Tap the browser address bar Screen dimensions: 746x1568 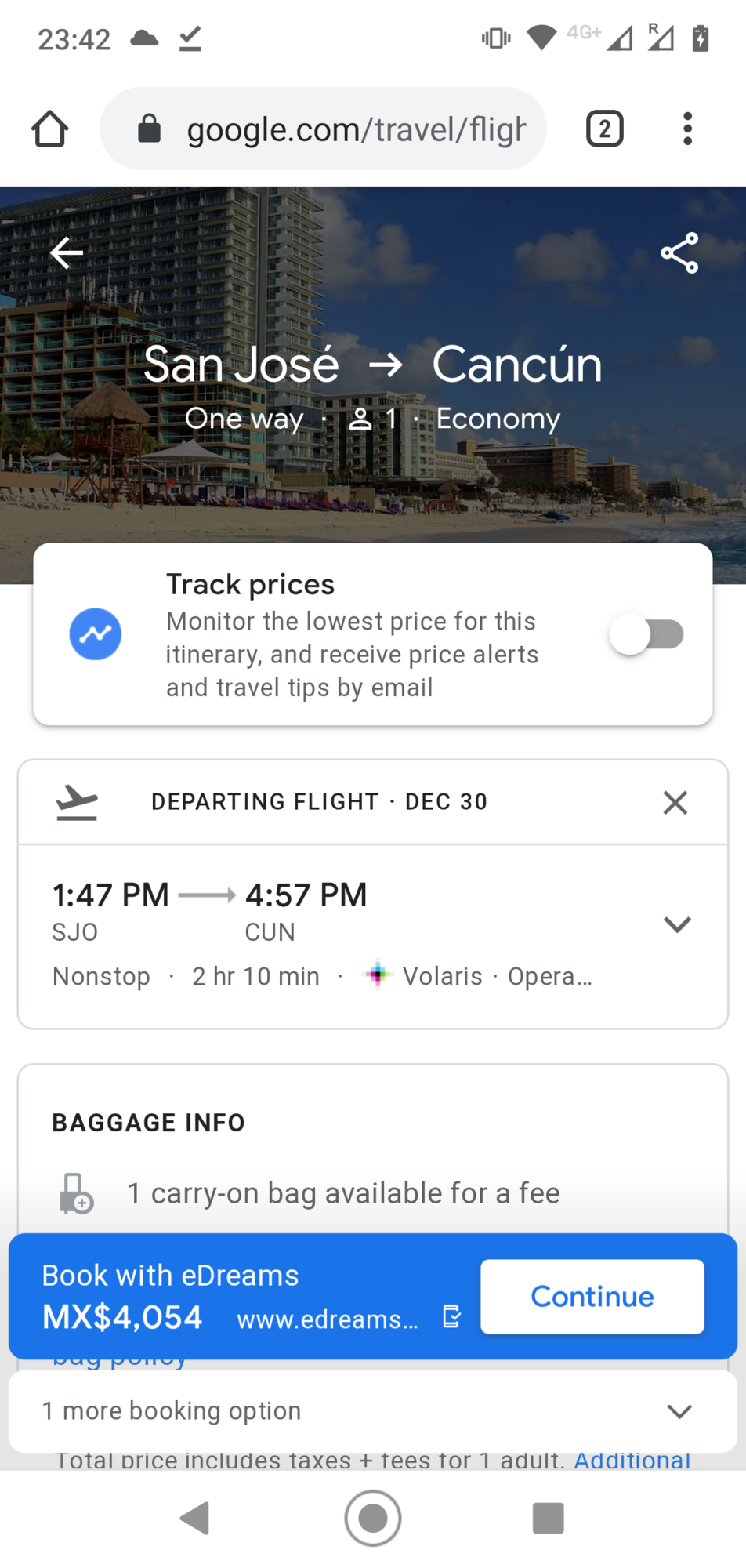(x=323, y=129)
